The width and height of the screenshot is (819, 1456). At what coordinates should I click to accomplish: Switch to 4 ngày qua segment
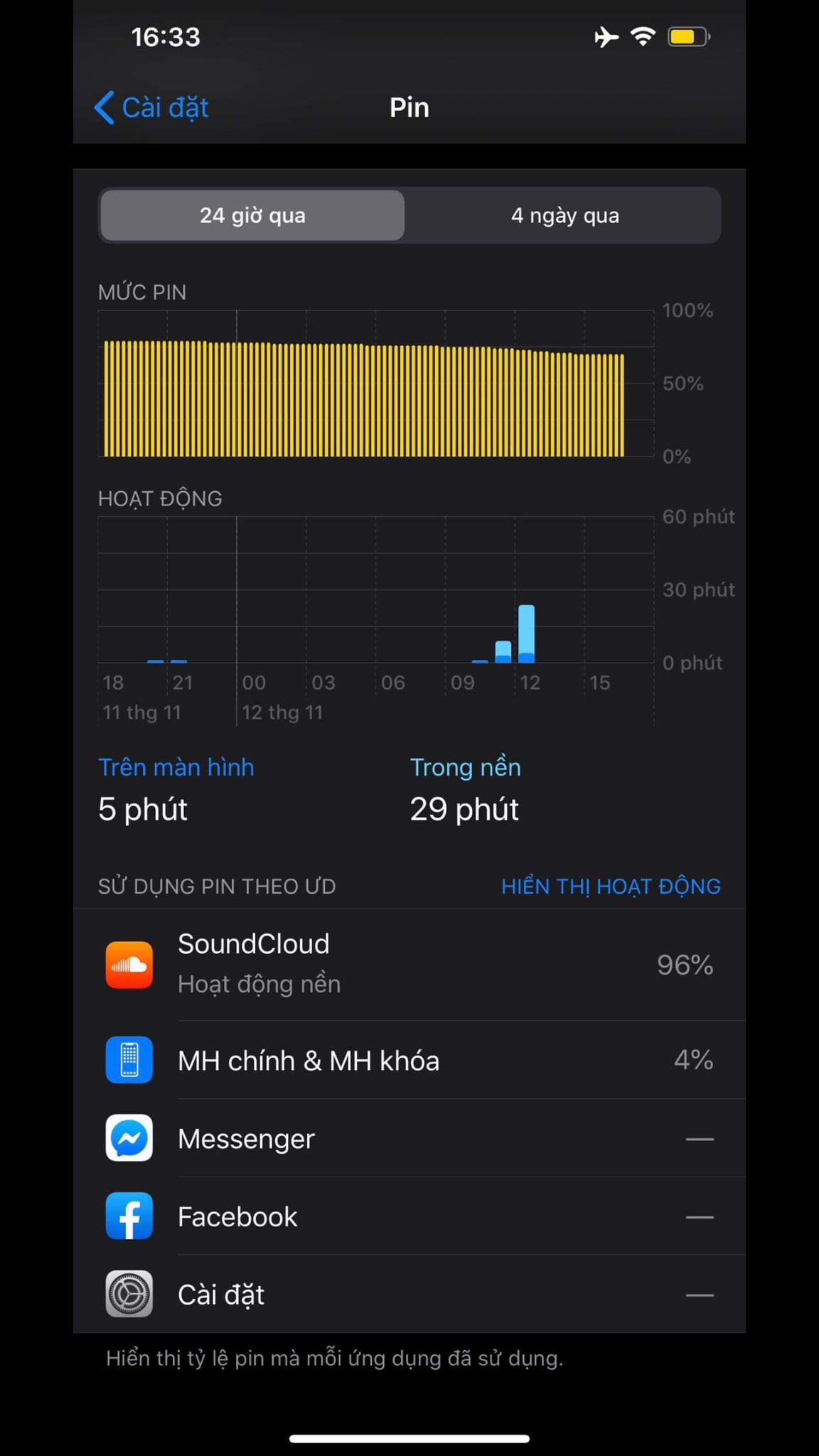pyautogui.click(x=564, y=215)
